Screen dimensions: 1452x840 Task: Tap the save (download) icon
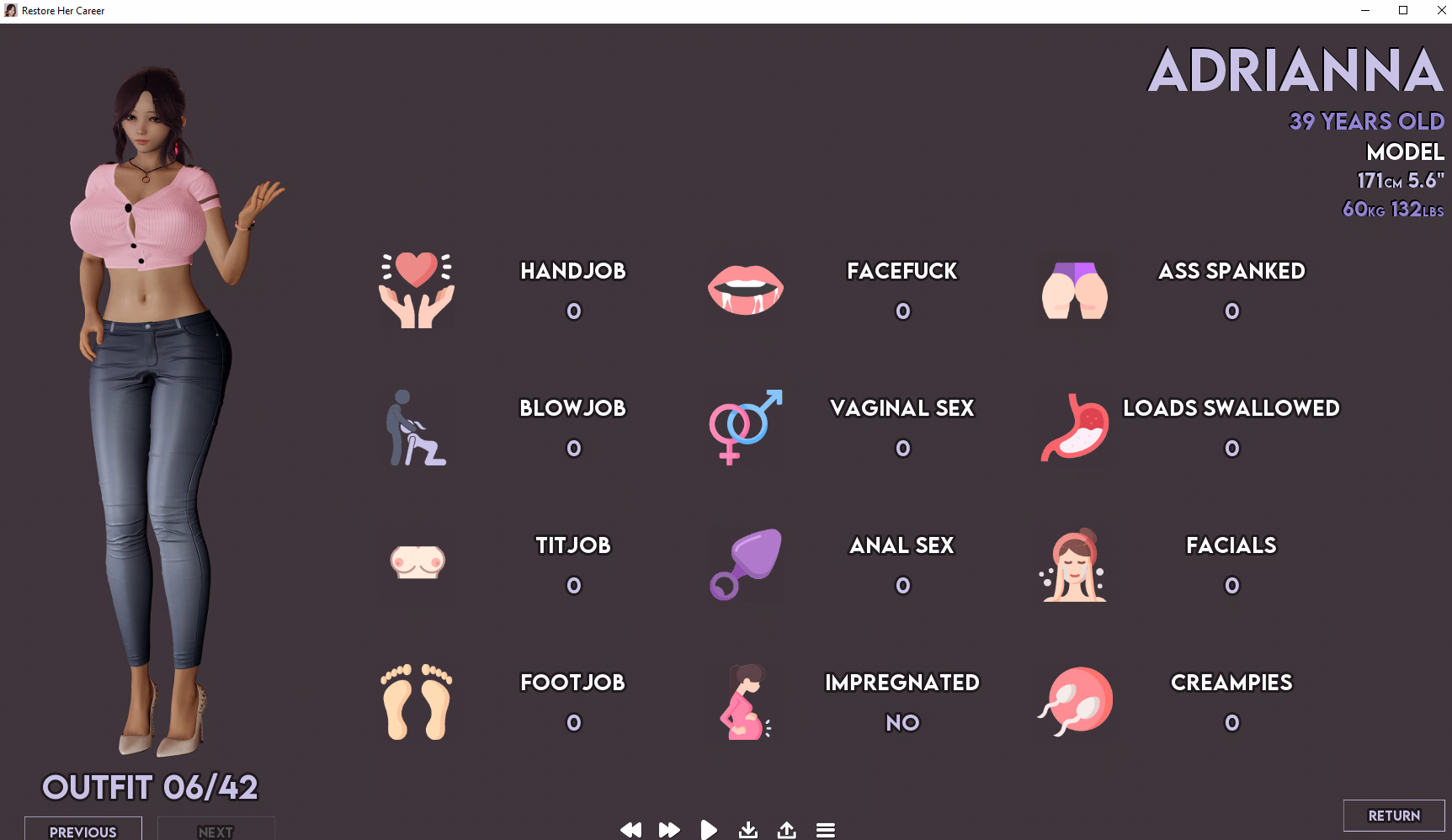tap(747, 830)
